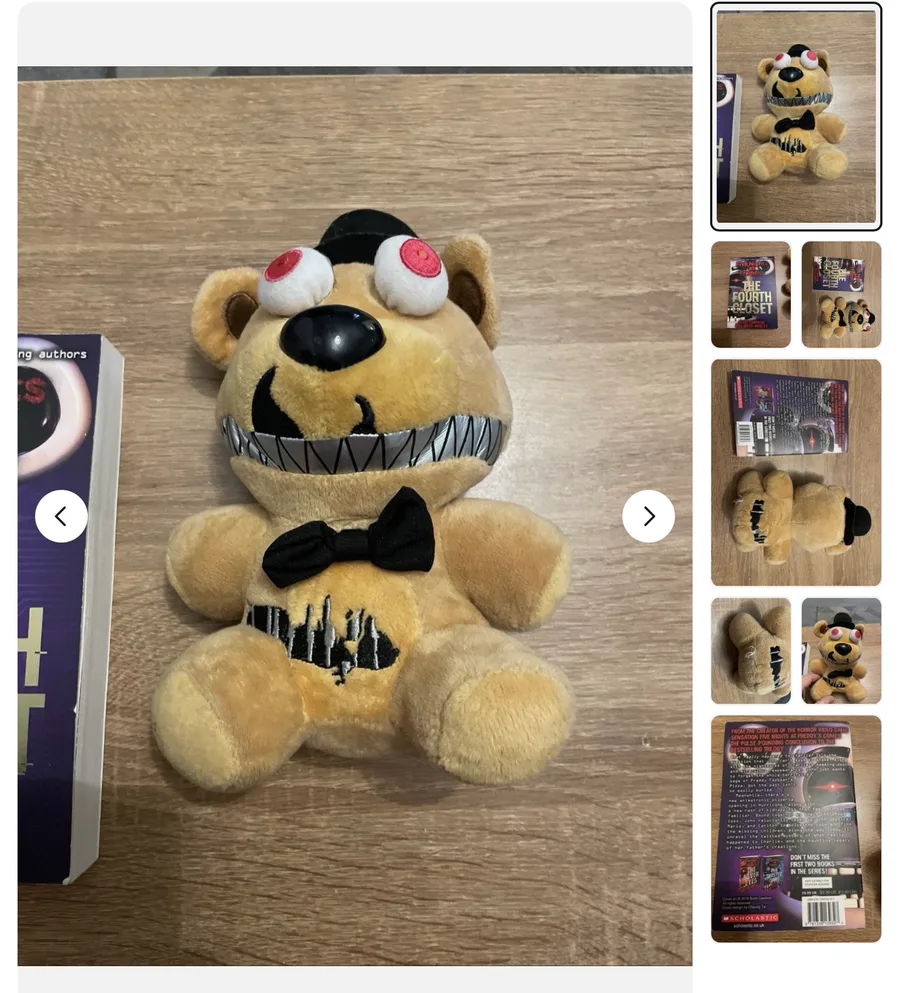View thumbnail of sideways book above plush
Image resolution: width=900 pixels, height=993 pixels.
841,294
